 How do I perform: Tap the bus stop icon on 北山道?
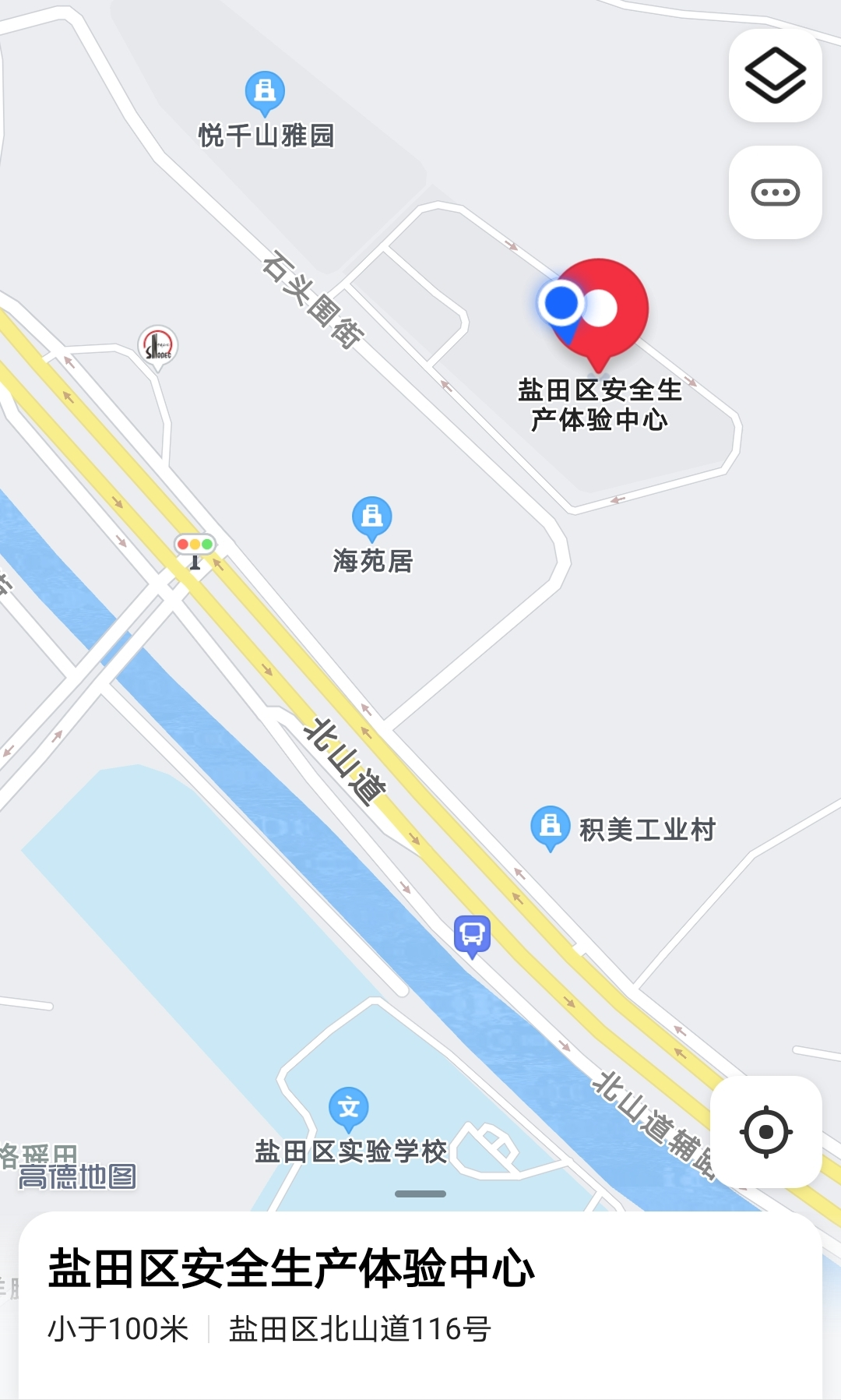(x=473, y=935)
